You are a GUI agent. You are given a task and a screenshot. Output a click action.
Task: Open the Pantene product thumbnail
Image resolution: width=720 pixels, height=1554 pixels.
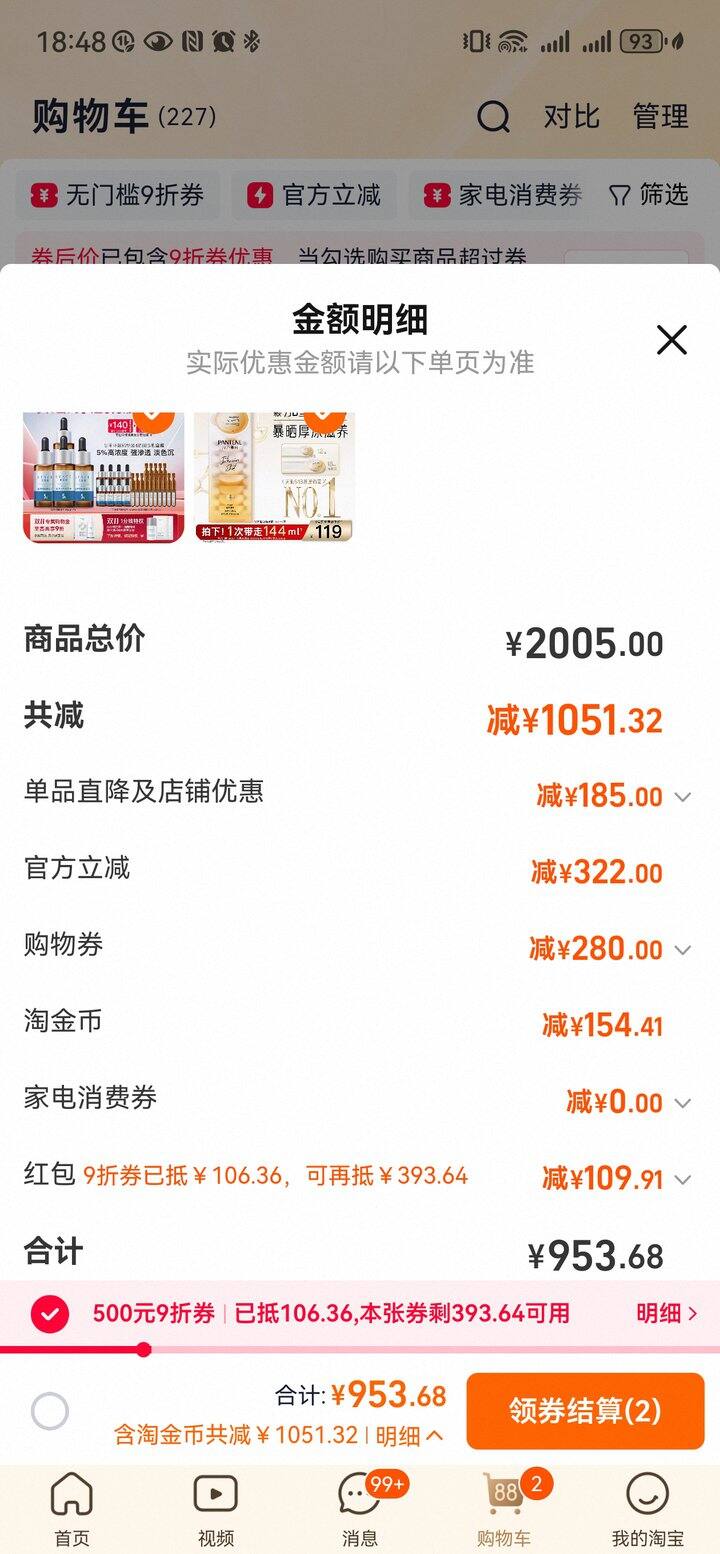tap(275, 477)
